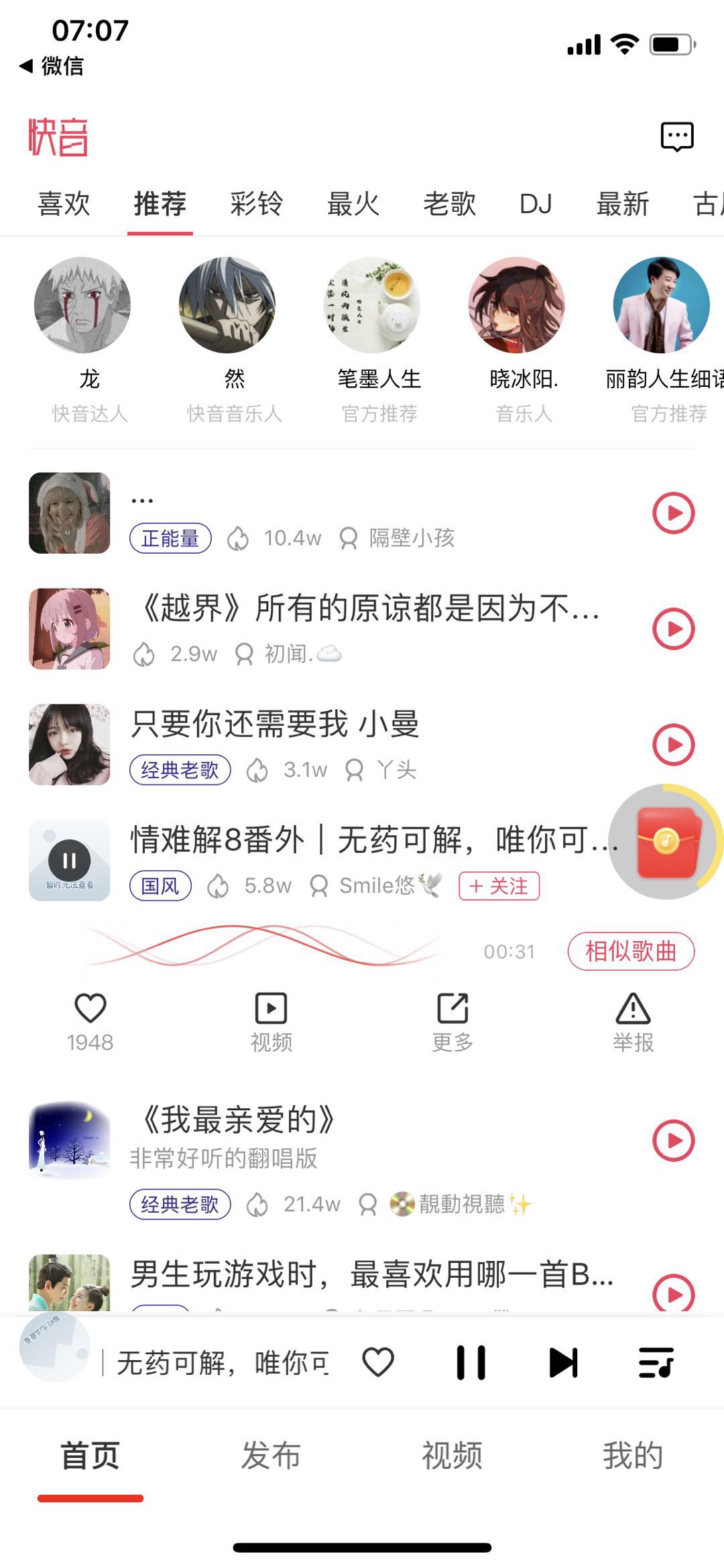
Task: Open the 最火 tab
Action: tap(353, 204)
